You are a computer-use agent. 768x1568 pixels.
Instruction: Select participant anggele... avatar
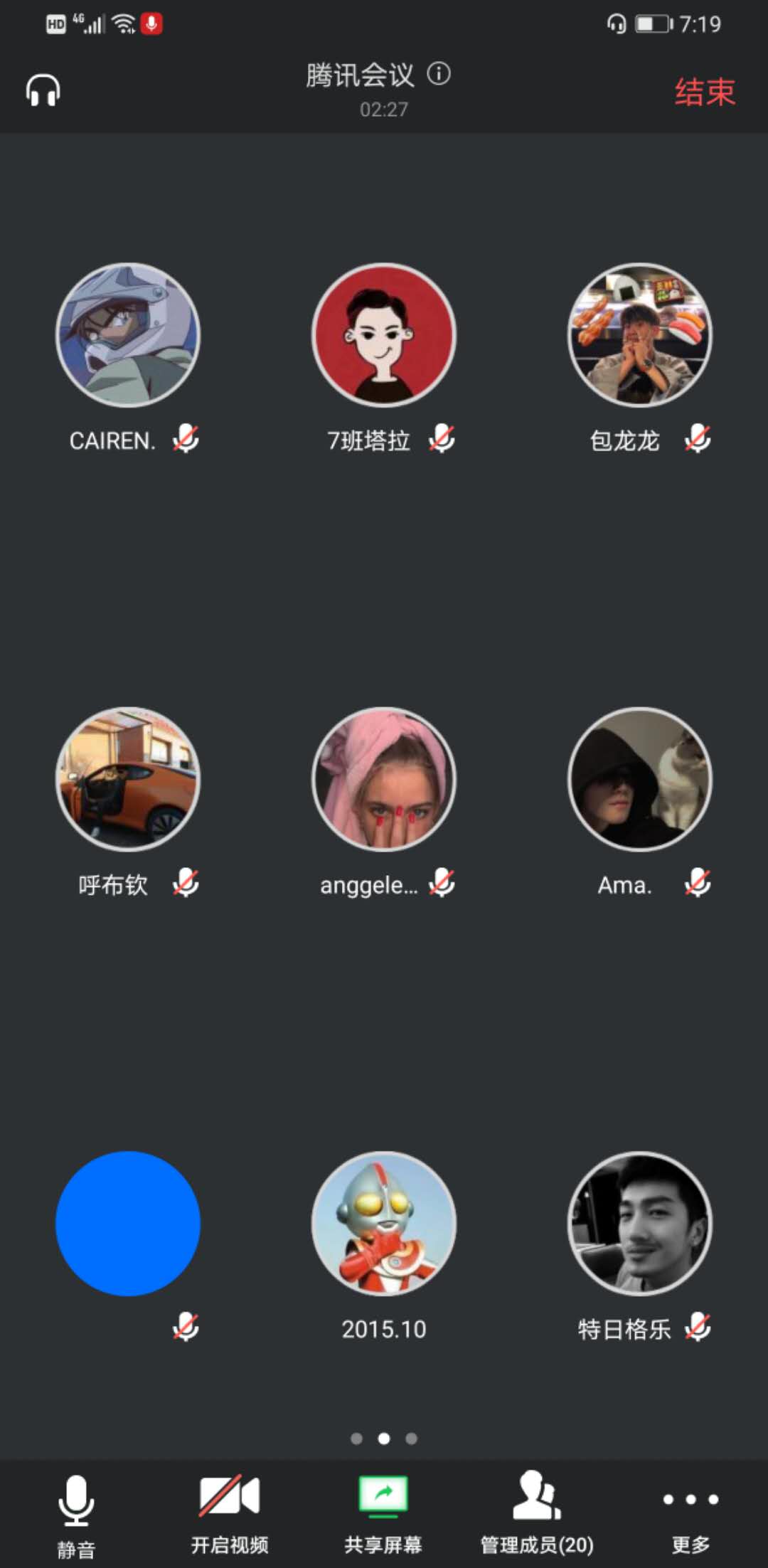pos(384,779)
